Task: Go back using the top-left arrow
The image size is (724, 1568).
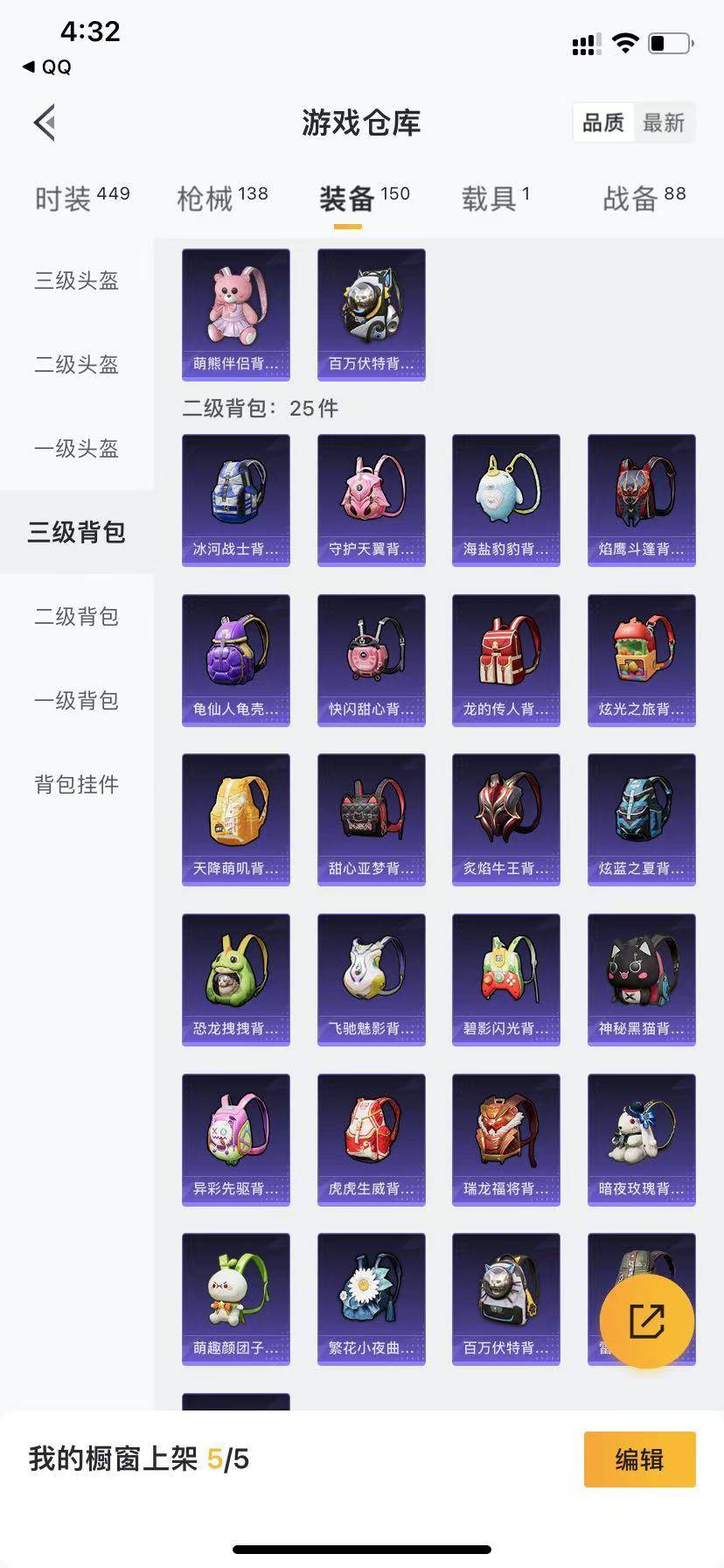Action: point(45,122)
